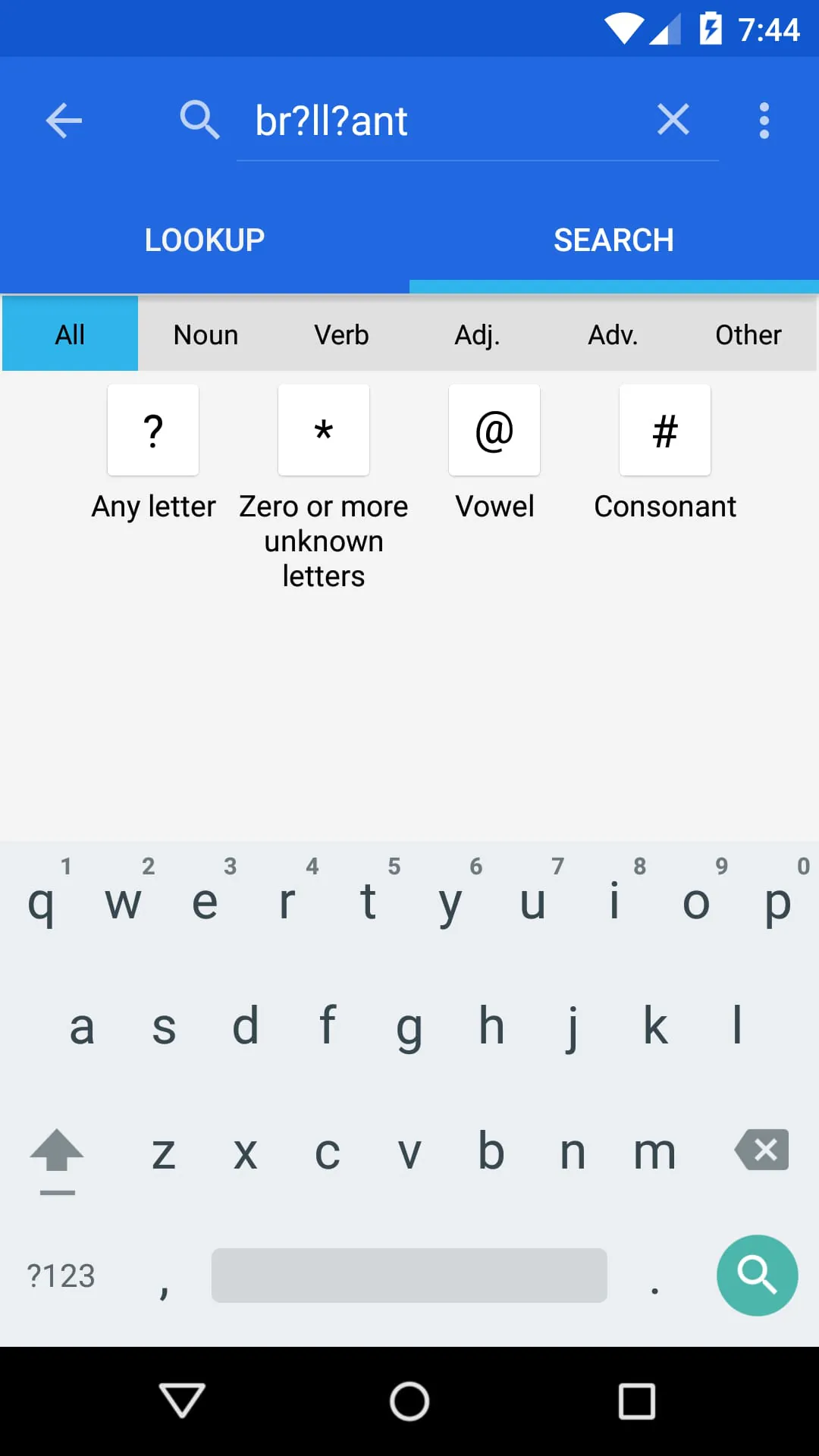Screen dimensions: 819x1456
Task: Open the overflow menu
Action: coord(764,120)
